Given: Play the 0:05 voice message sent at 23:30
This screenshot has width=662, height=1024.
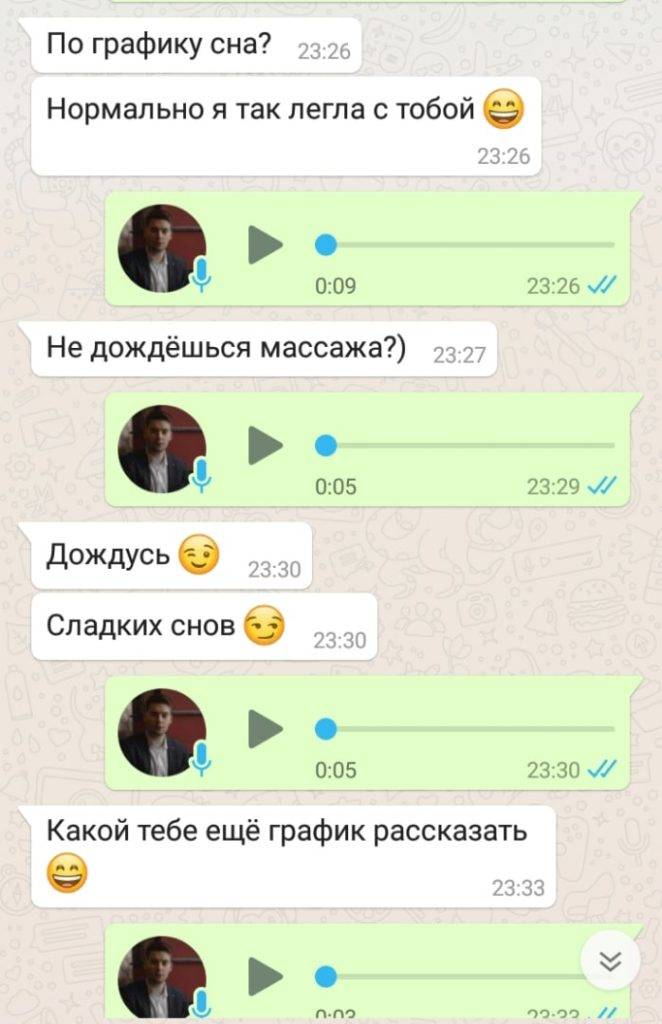Looking at the screenshot, I should (x=265, y=729).
